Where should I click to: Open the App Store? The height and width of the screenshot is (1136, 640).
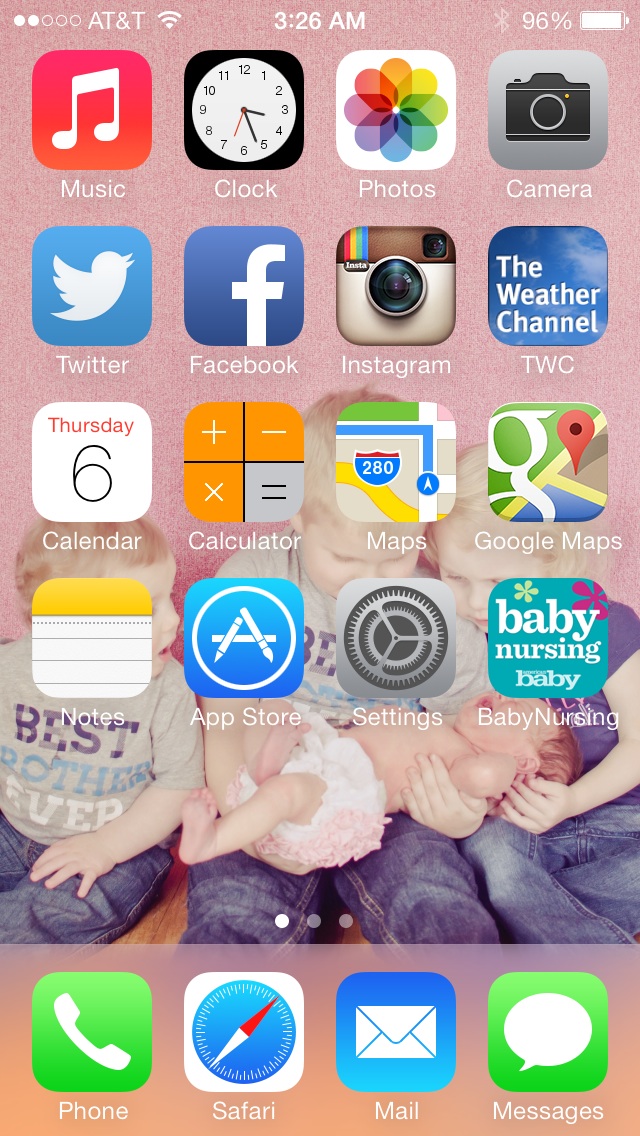pyautogui.click(x=244, y=638)
